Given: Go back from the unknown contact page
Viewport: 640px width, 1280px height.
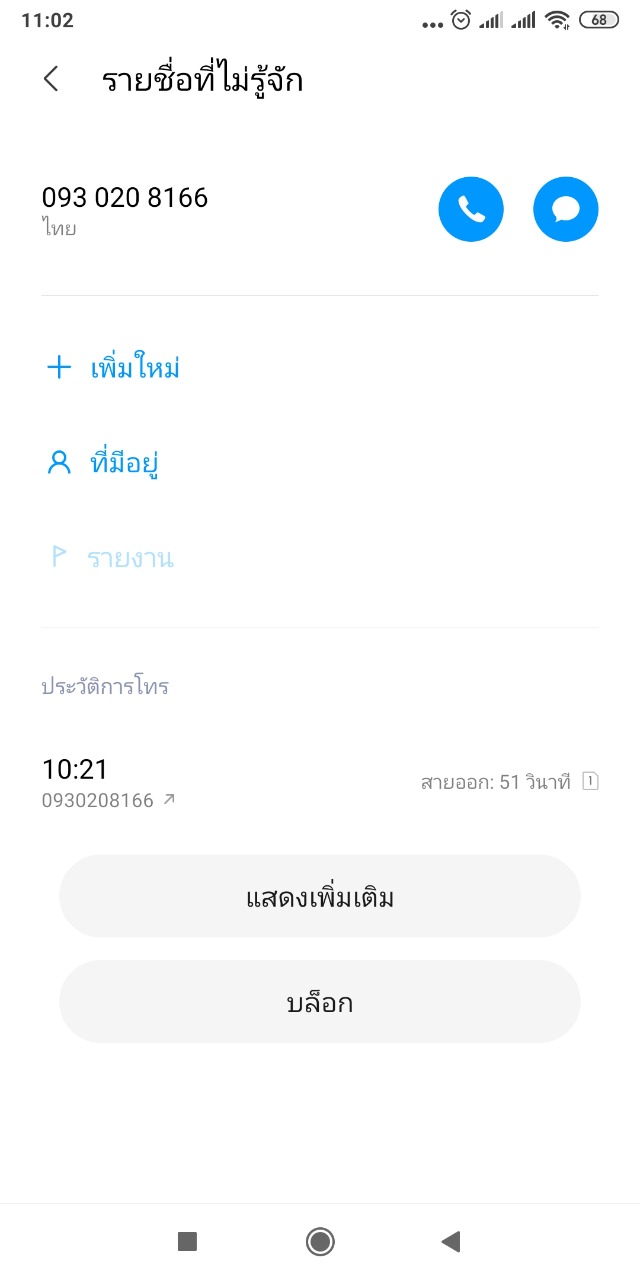Looking at the screenshot, I should coord(51,80).
